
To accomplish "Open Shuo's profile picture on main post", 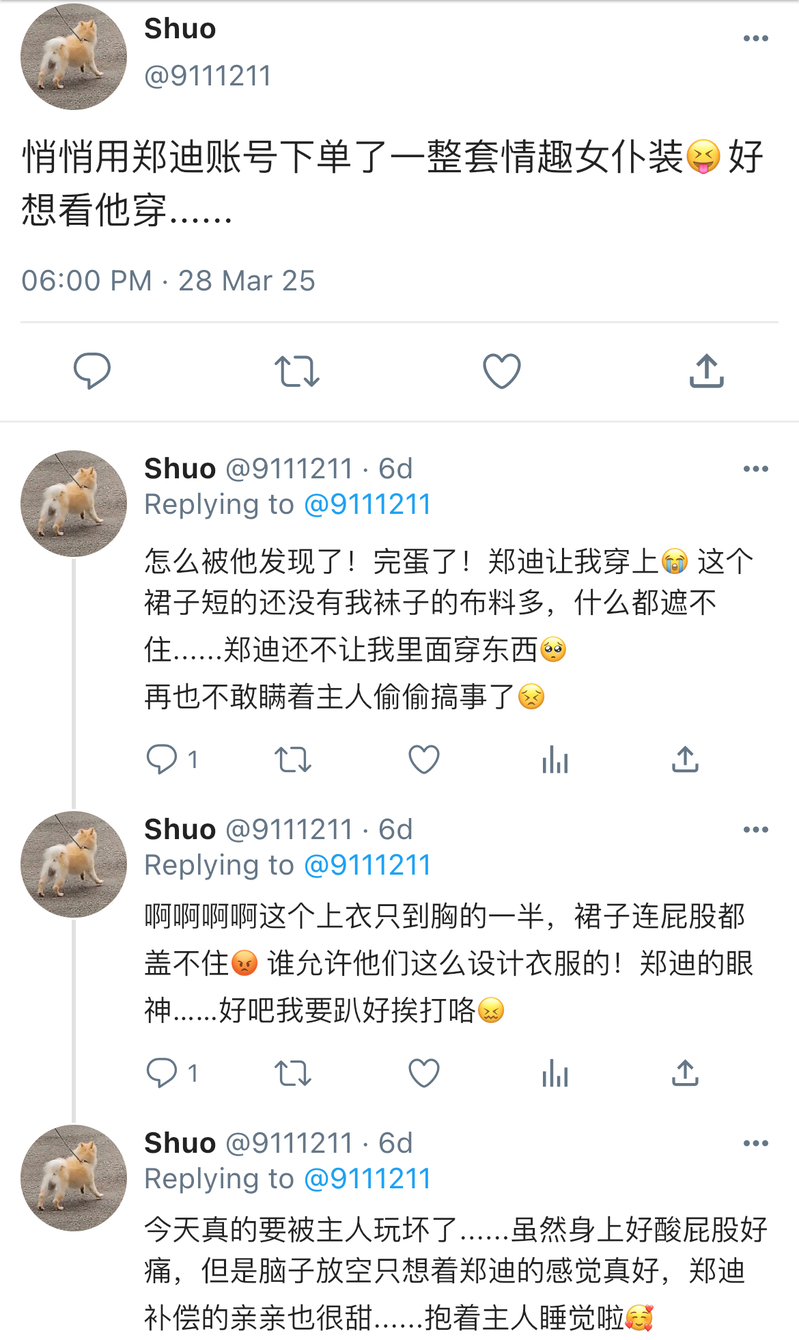I will (74, 57).
